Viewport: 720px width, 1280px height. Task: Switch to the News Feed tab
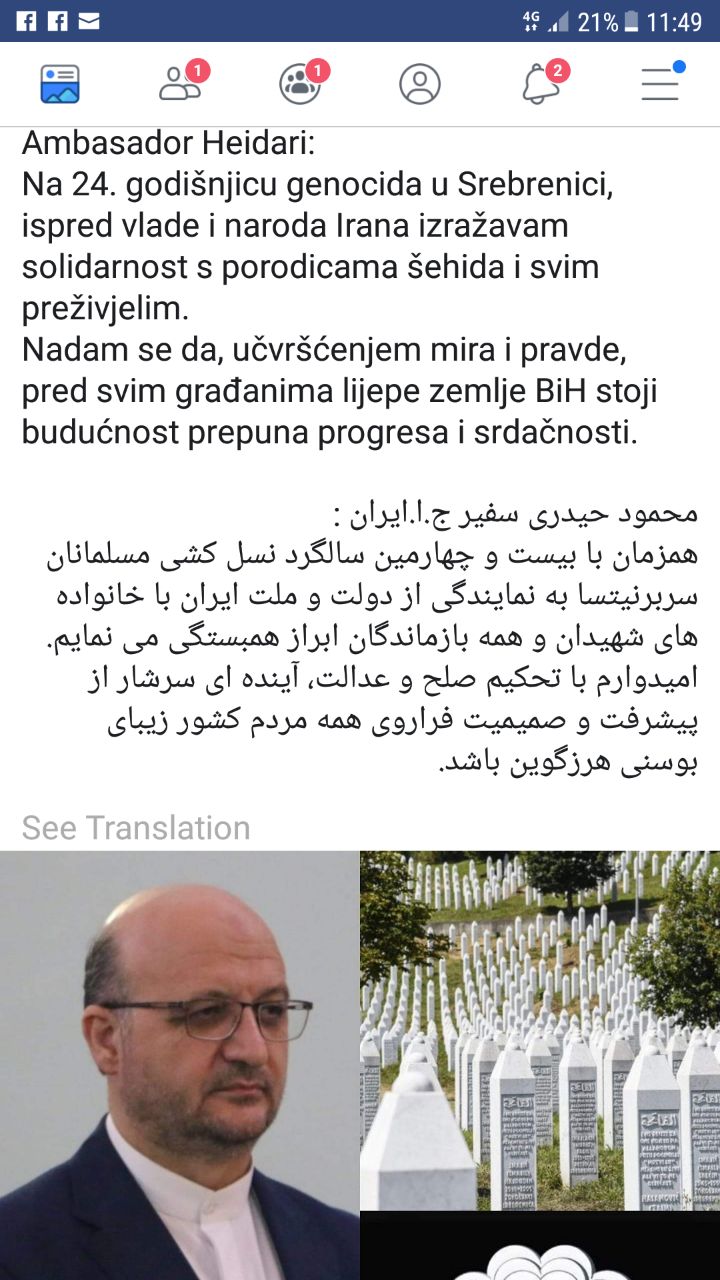(62, 84)
